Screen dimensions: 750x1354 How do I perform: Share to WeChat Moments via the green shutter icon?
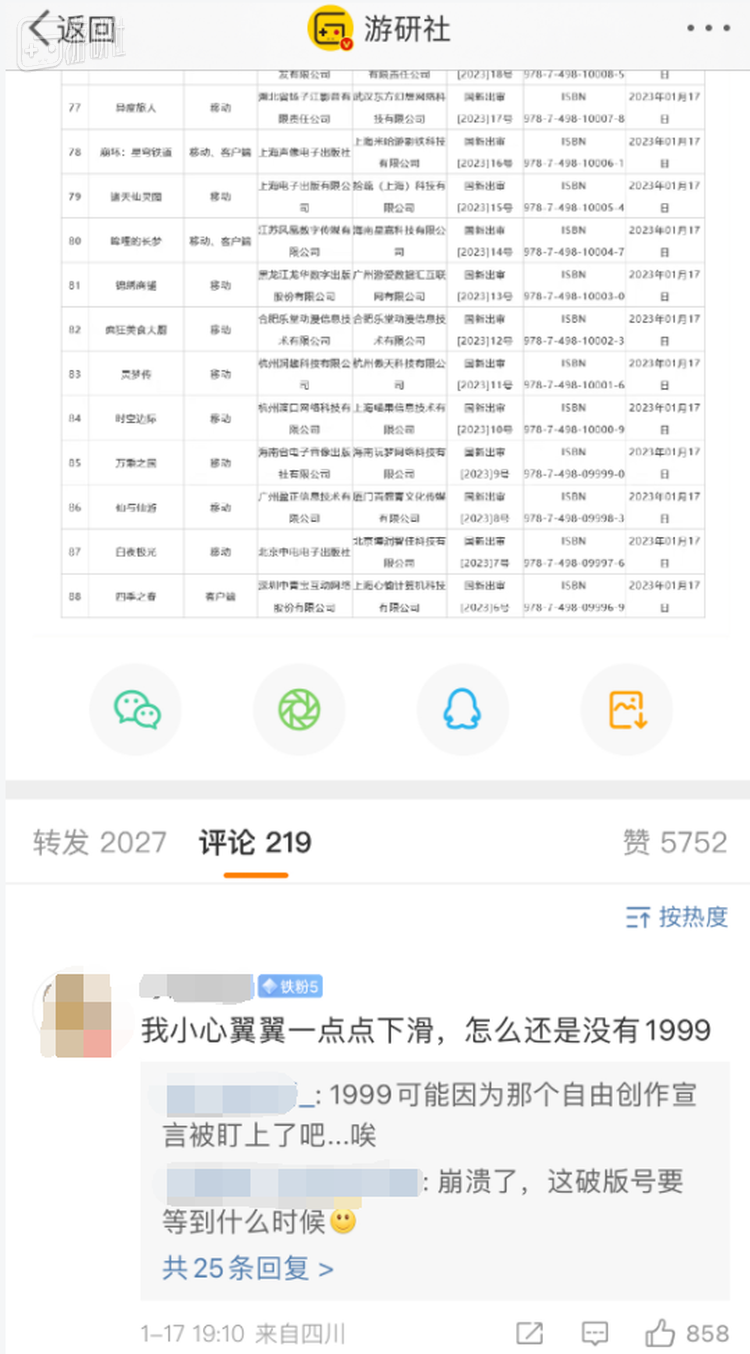(x=299, y=709)
